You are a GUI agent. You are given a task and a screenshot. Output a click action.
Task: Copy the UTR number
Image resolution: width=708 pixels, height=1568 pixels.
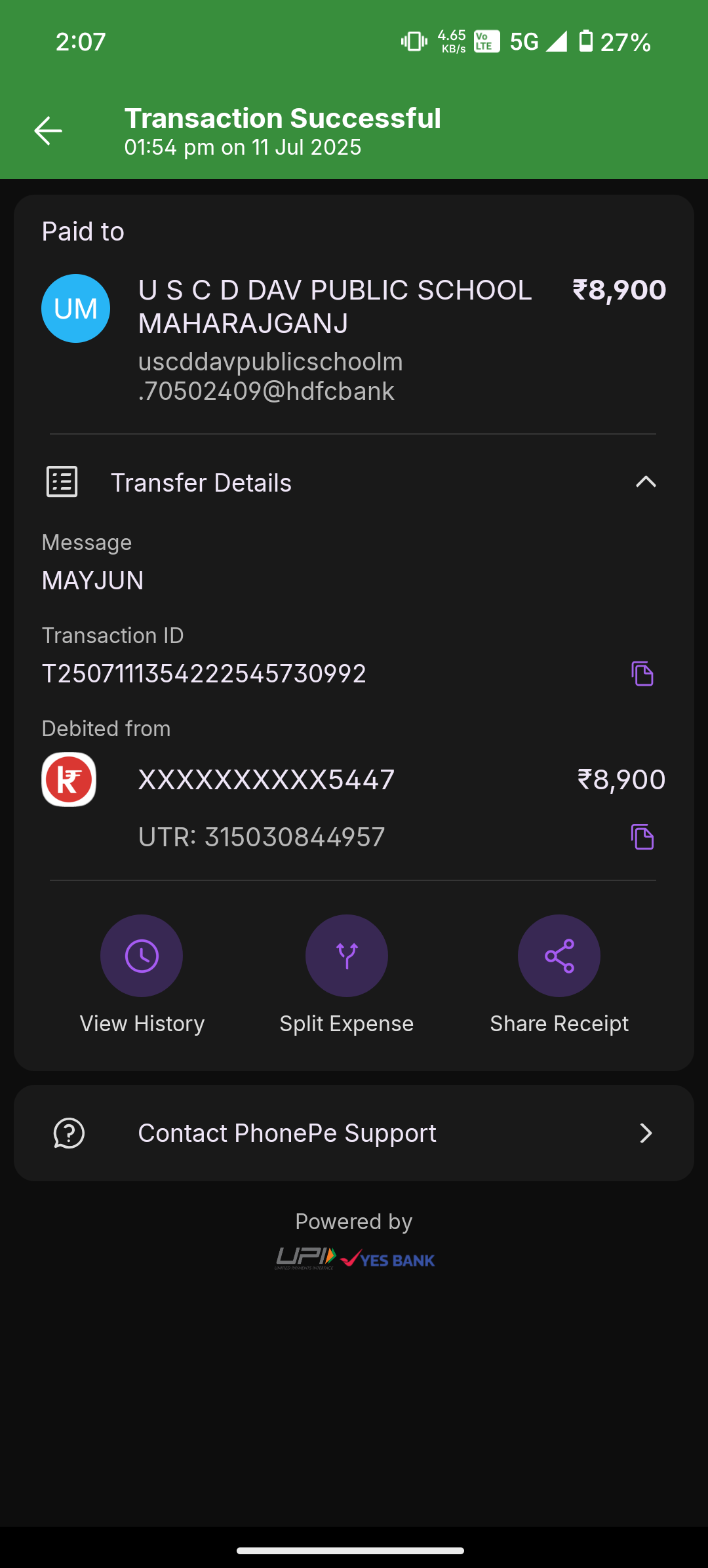[x=642, y=837]
